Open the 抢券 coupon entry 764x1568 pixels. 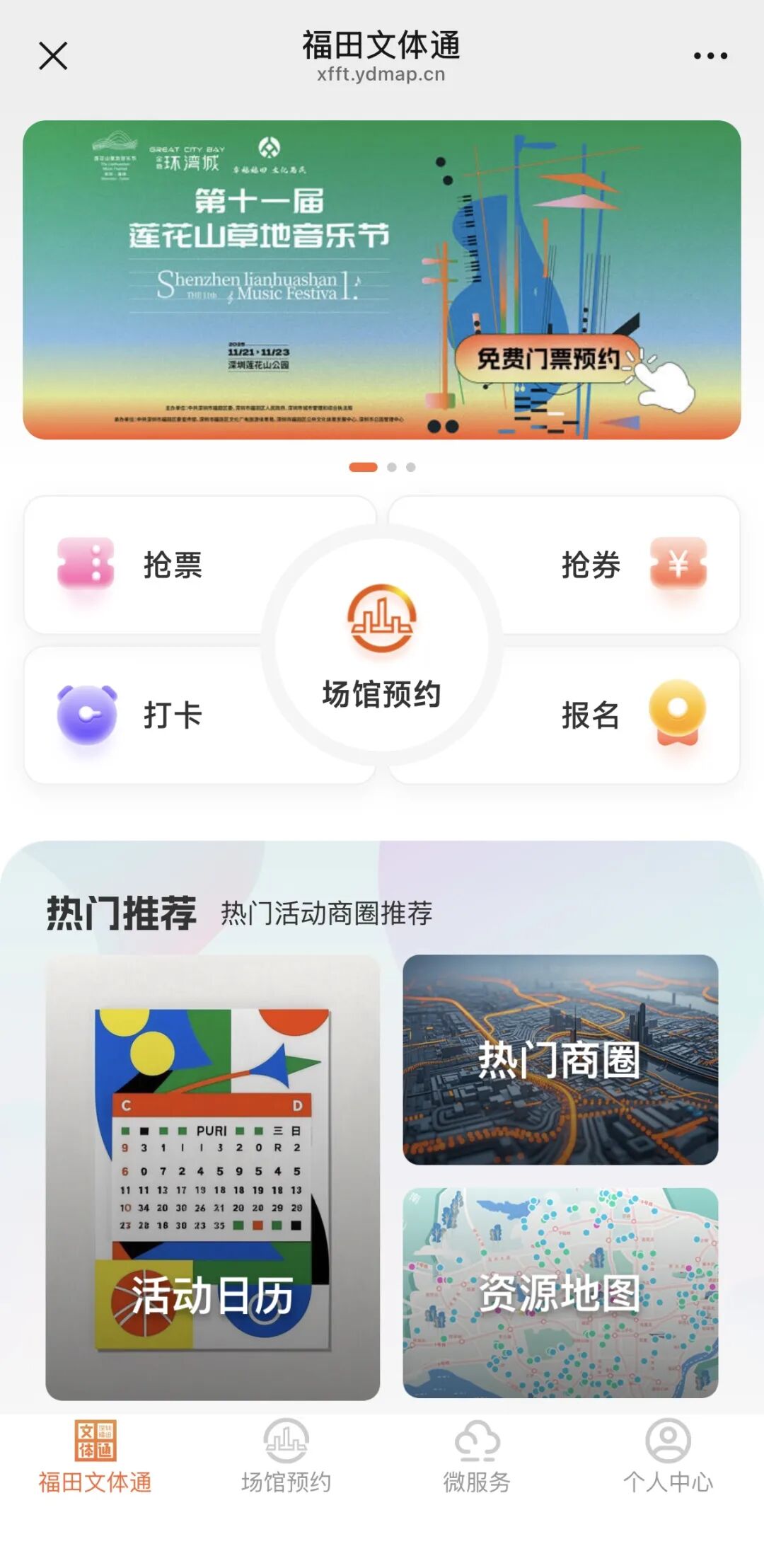pos(623,565)
